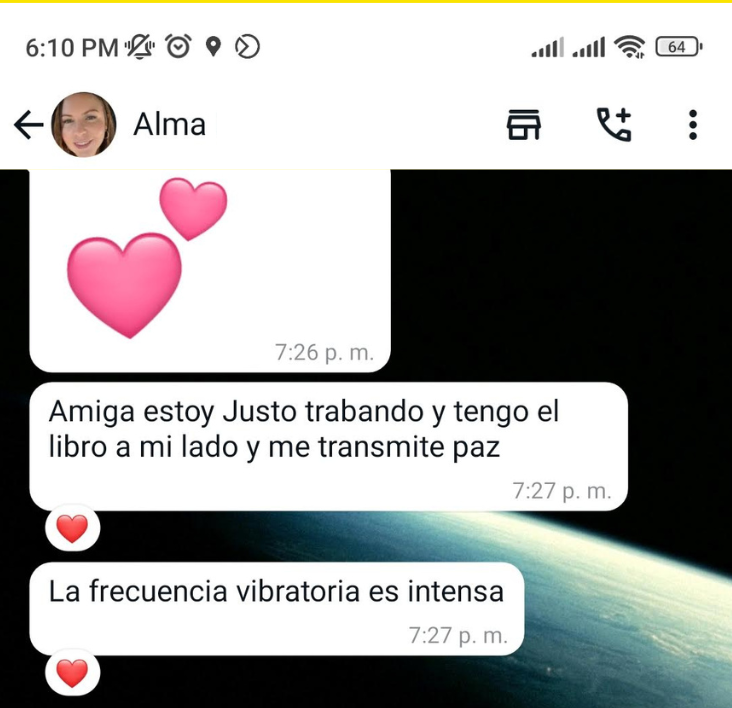Image resolution: width=732 pixels, height=708 pixels.
Task: Open the three-dot overflow menu
Action: pyautogui.click(x=692, y=125)
